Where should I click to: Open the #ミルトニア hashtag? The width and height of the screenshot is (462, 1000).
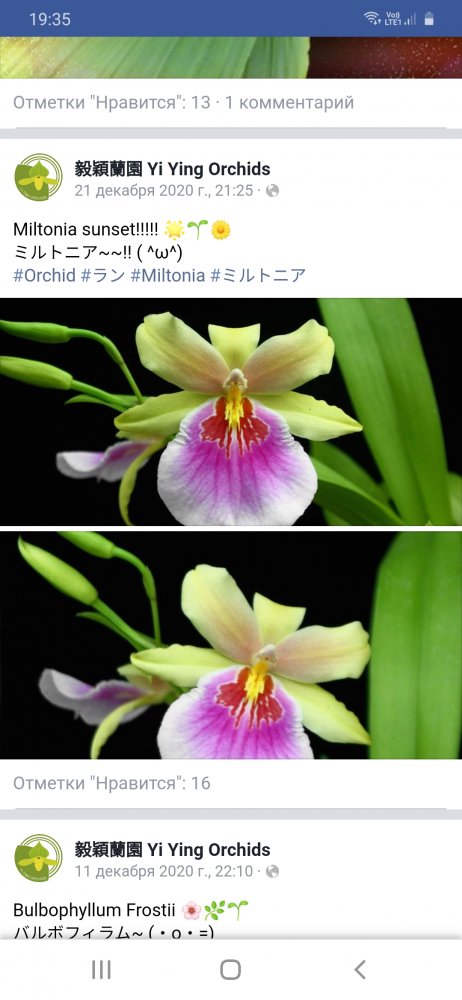pyautogui.click(x=258, y=276)
